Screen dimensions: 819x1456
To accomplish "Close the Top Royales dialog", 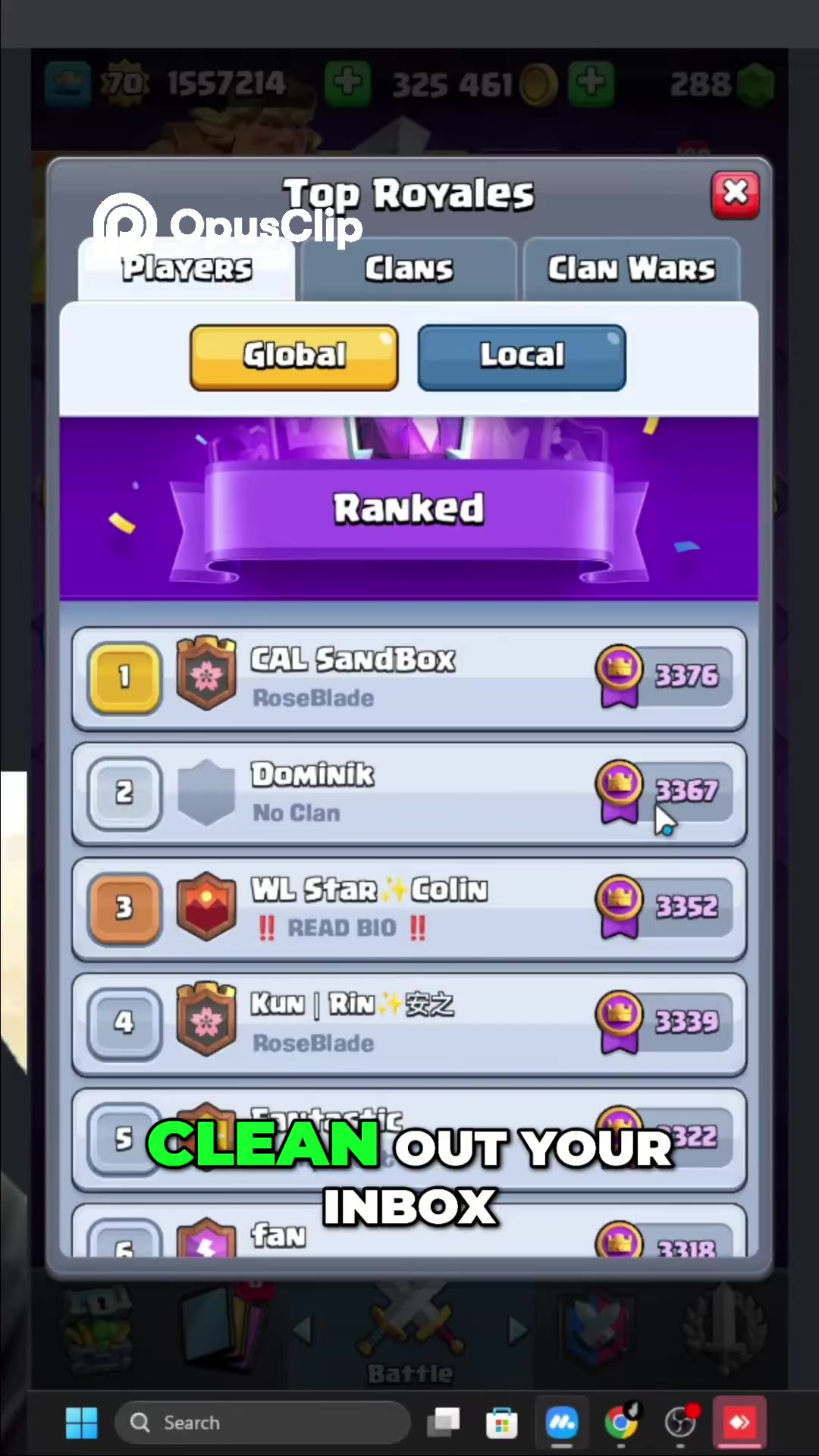I will pyautogui.click(x=735, y=194).
